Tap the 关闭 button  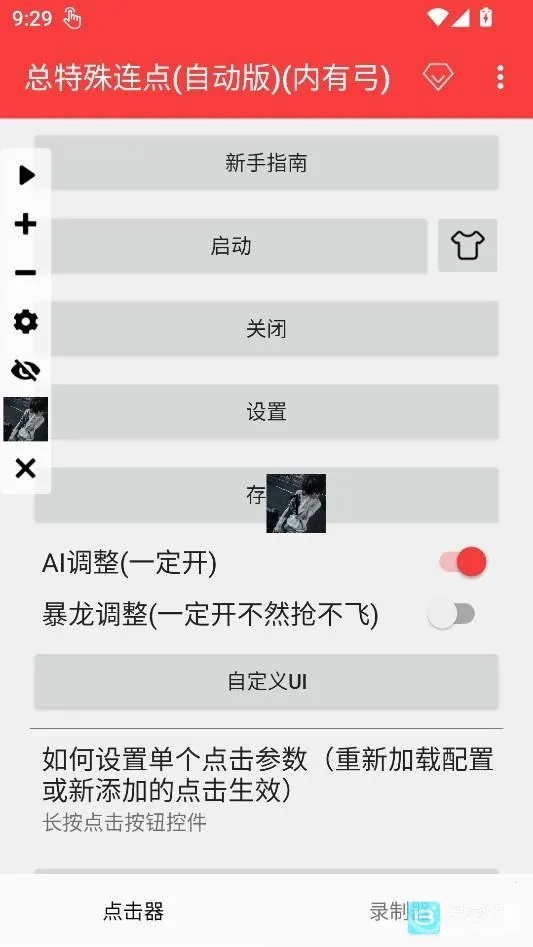[x=266, y=329]
